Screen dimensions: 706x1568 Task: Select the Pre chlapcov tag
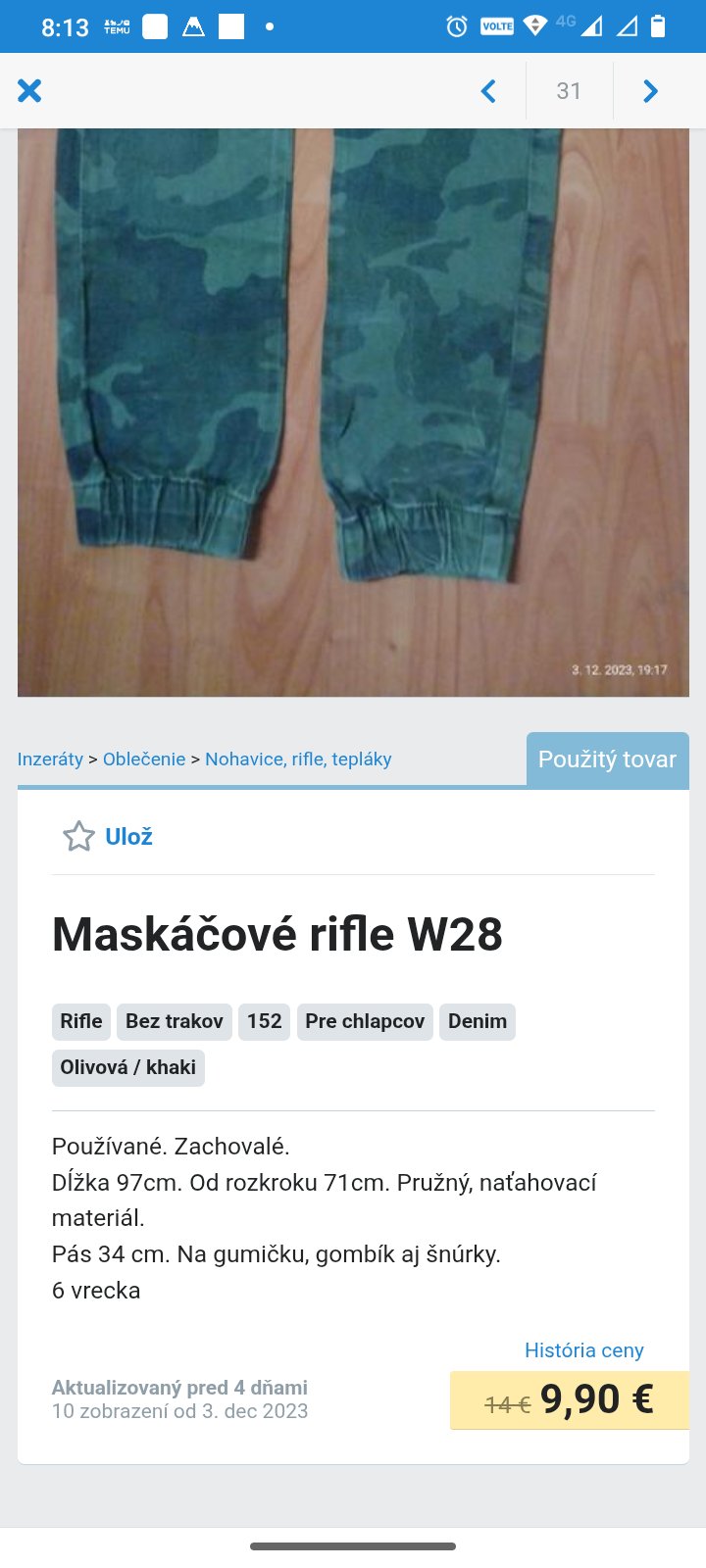365,1021
